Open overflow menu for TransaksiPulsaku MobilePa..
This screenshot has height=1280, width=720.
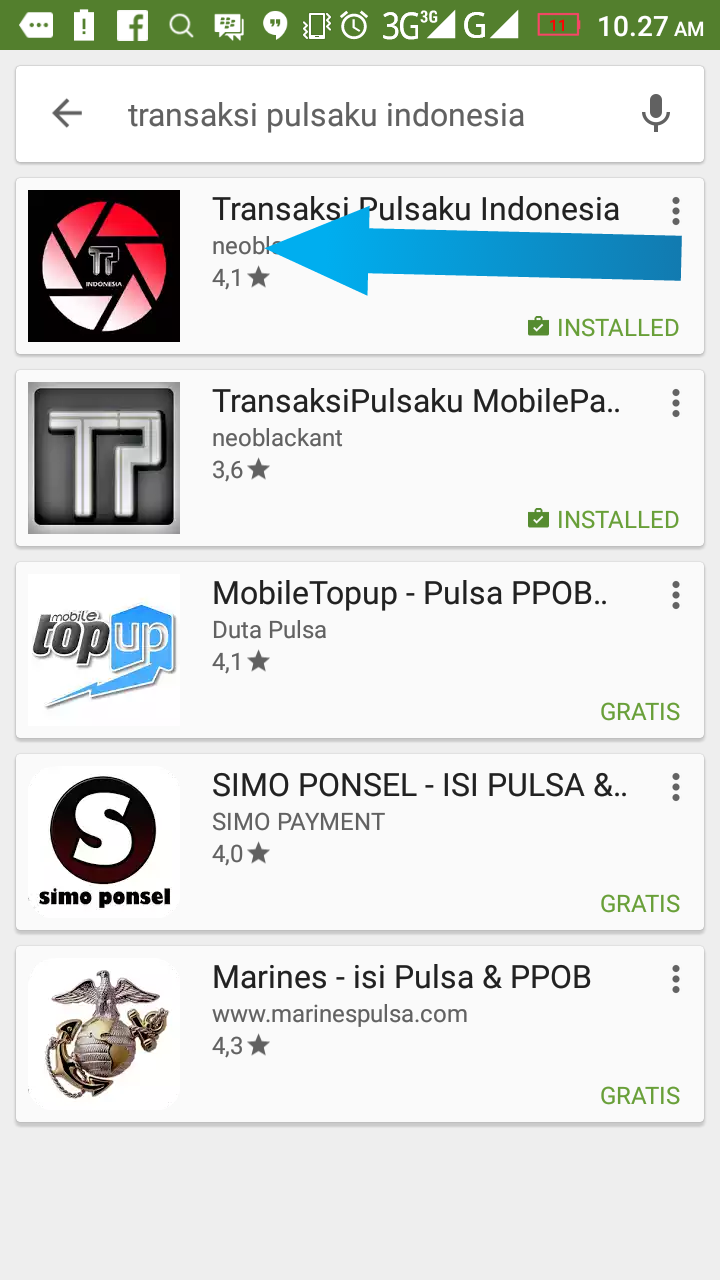pyautogui.click(x=676, y=403)
